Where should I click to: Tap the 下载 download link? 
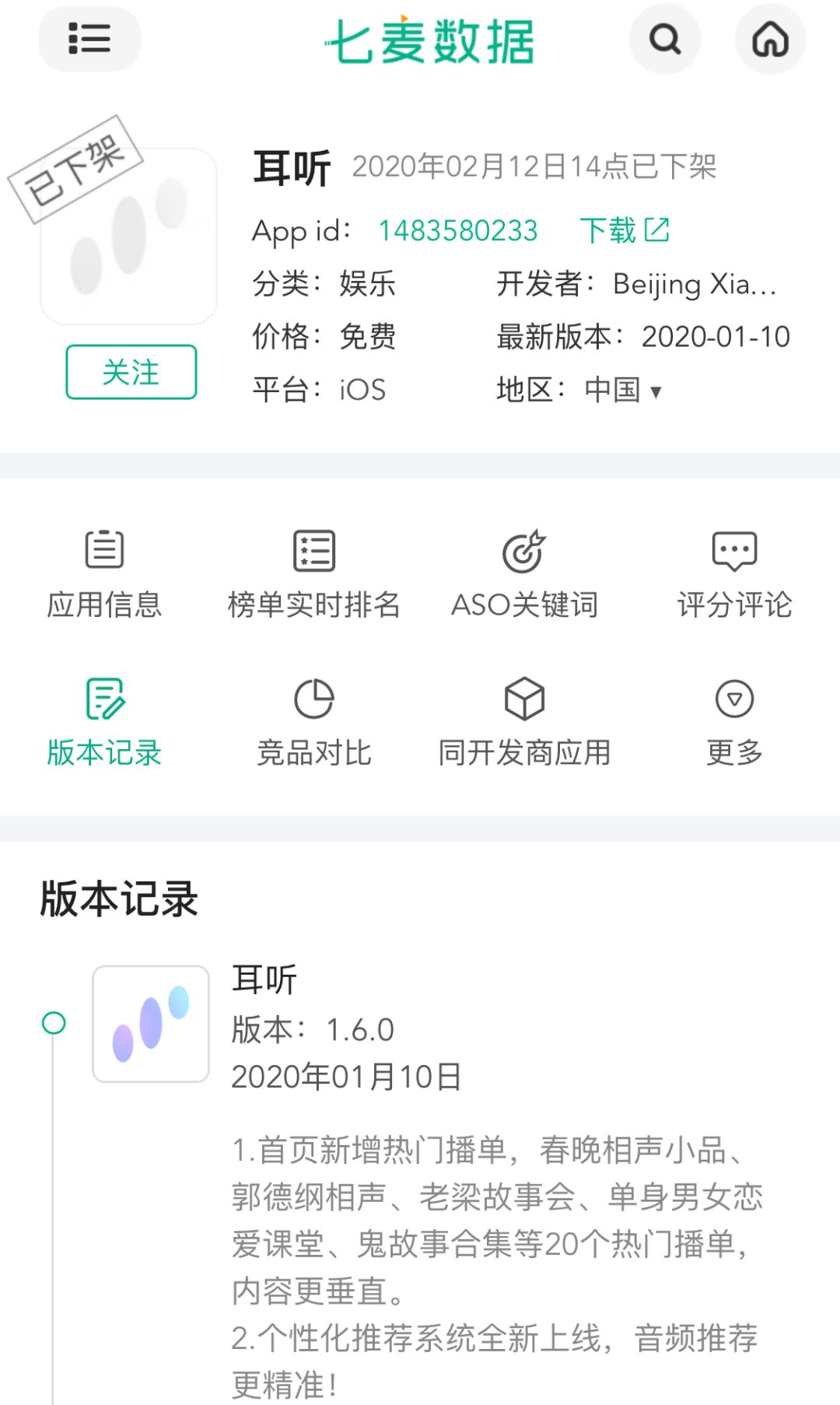pyautogui.click(x=625, y=230)
